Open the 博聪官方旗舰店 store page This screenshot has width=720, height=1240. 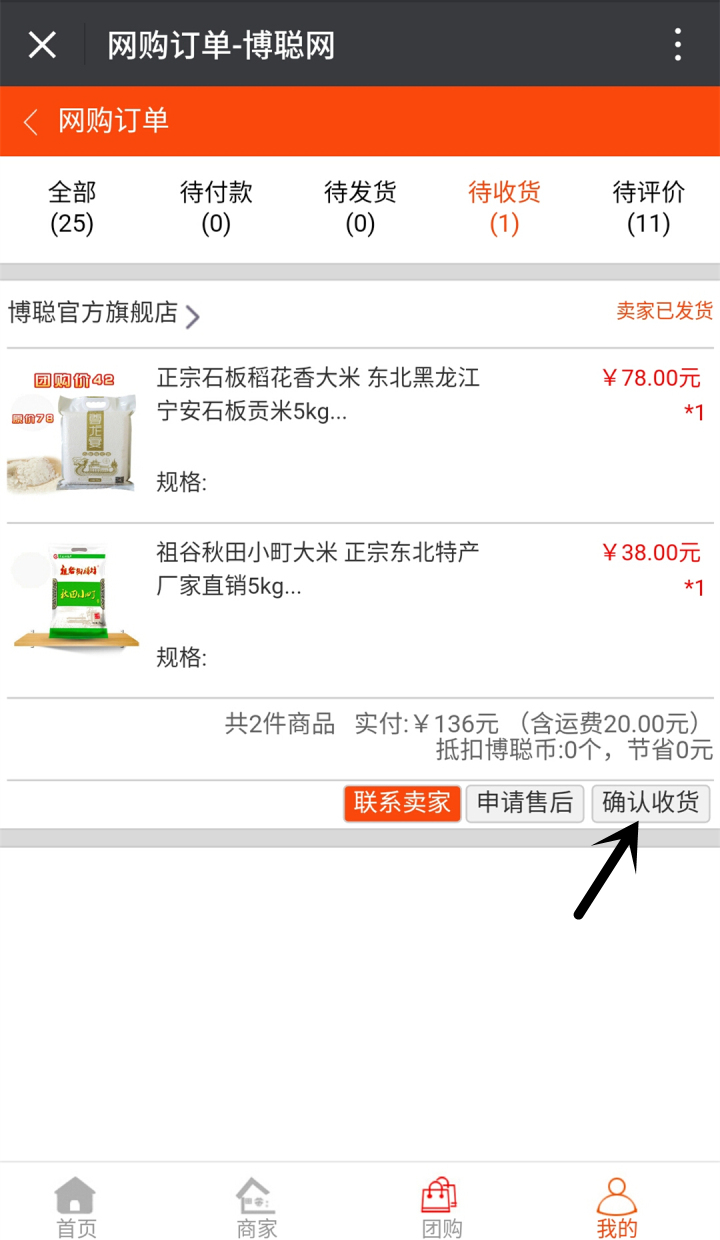[x=104, y=314]
